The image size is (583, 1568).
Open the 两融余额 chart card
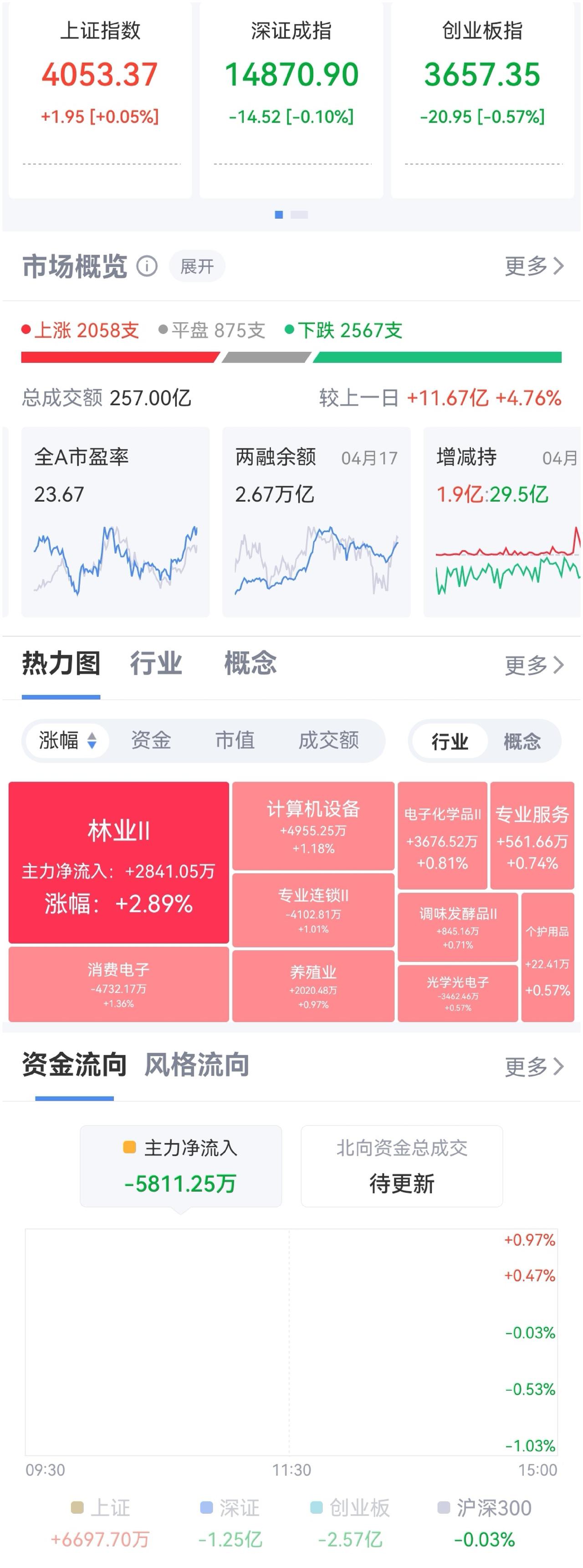coord(317,522)
